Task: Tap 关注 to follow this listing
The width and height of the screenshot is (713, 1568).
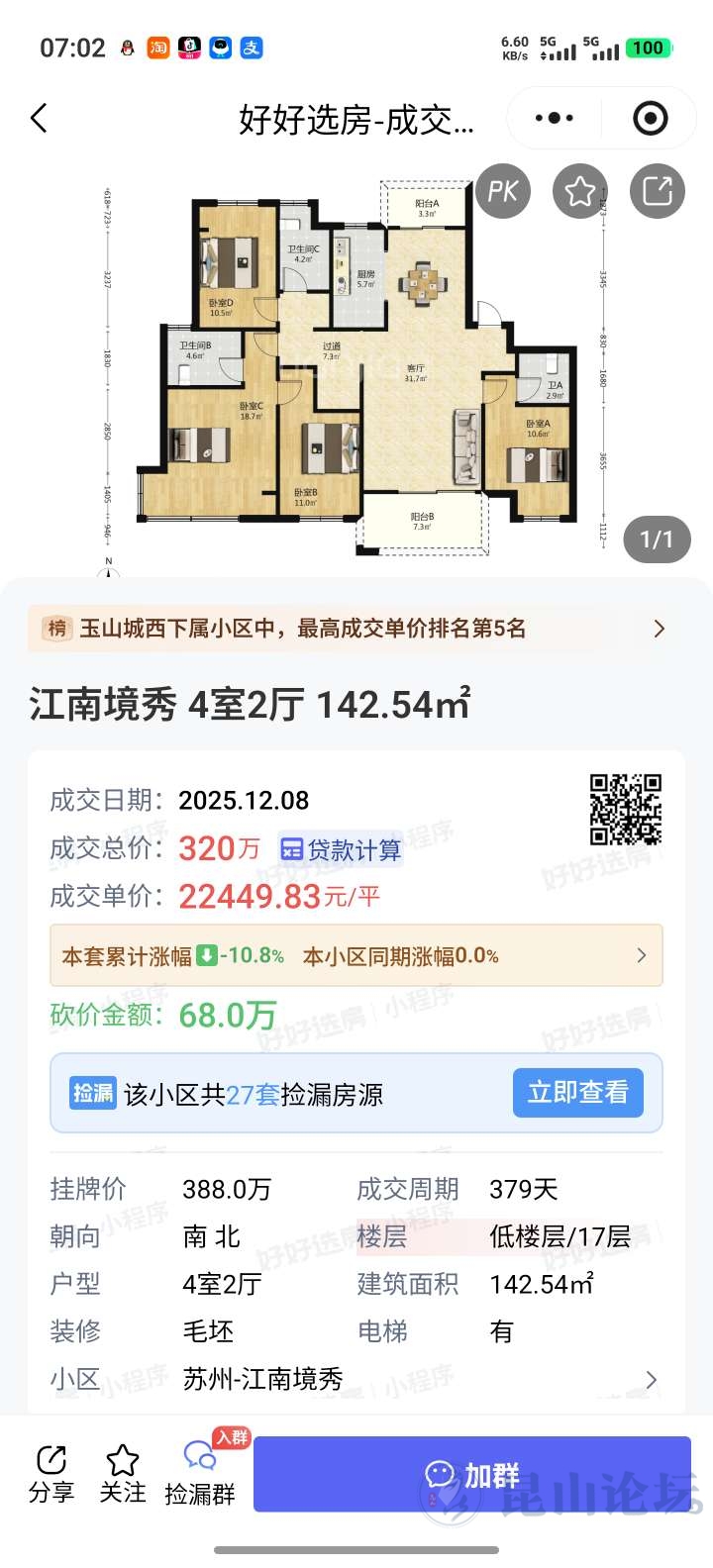Action: (x=123, y=1474)
